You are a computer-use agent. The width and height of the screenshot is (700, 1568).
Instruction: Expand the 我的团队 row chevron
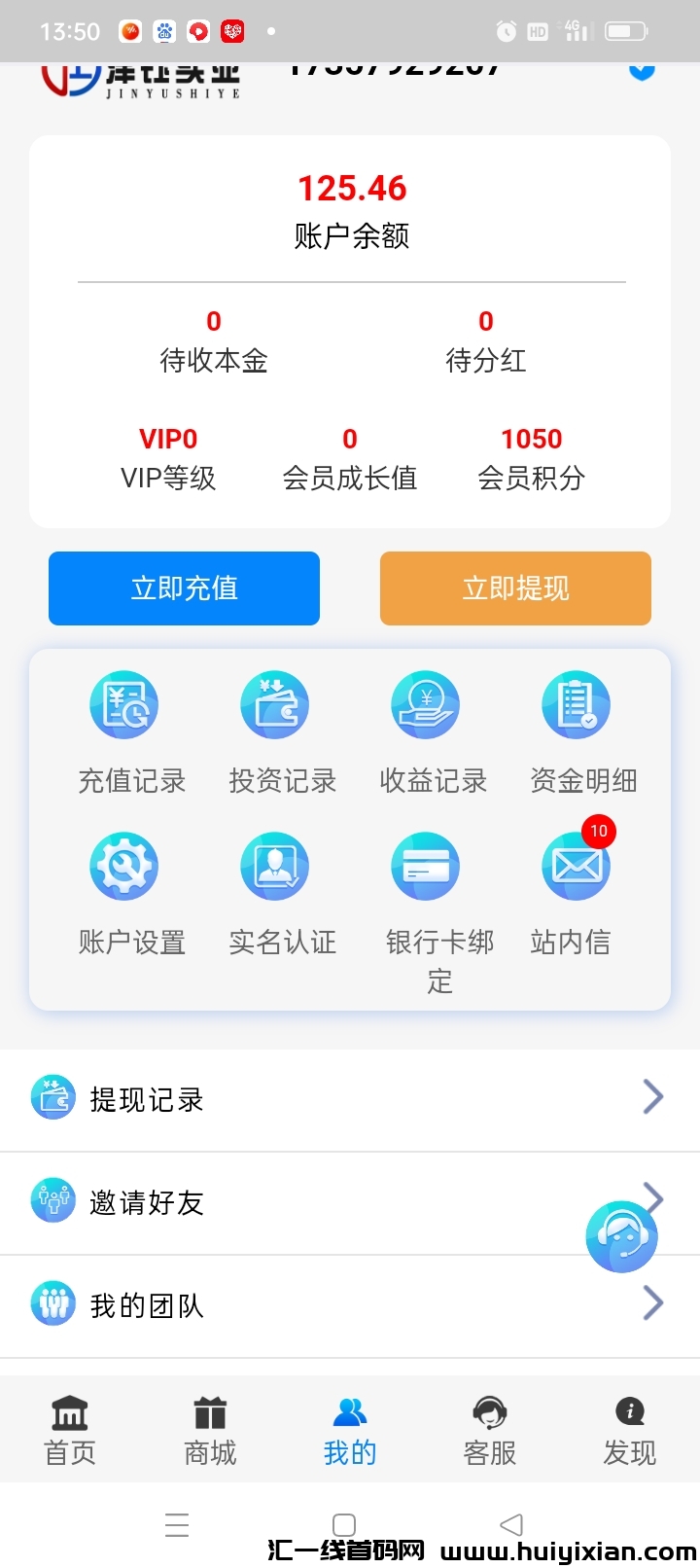tap(651, 1303)
